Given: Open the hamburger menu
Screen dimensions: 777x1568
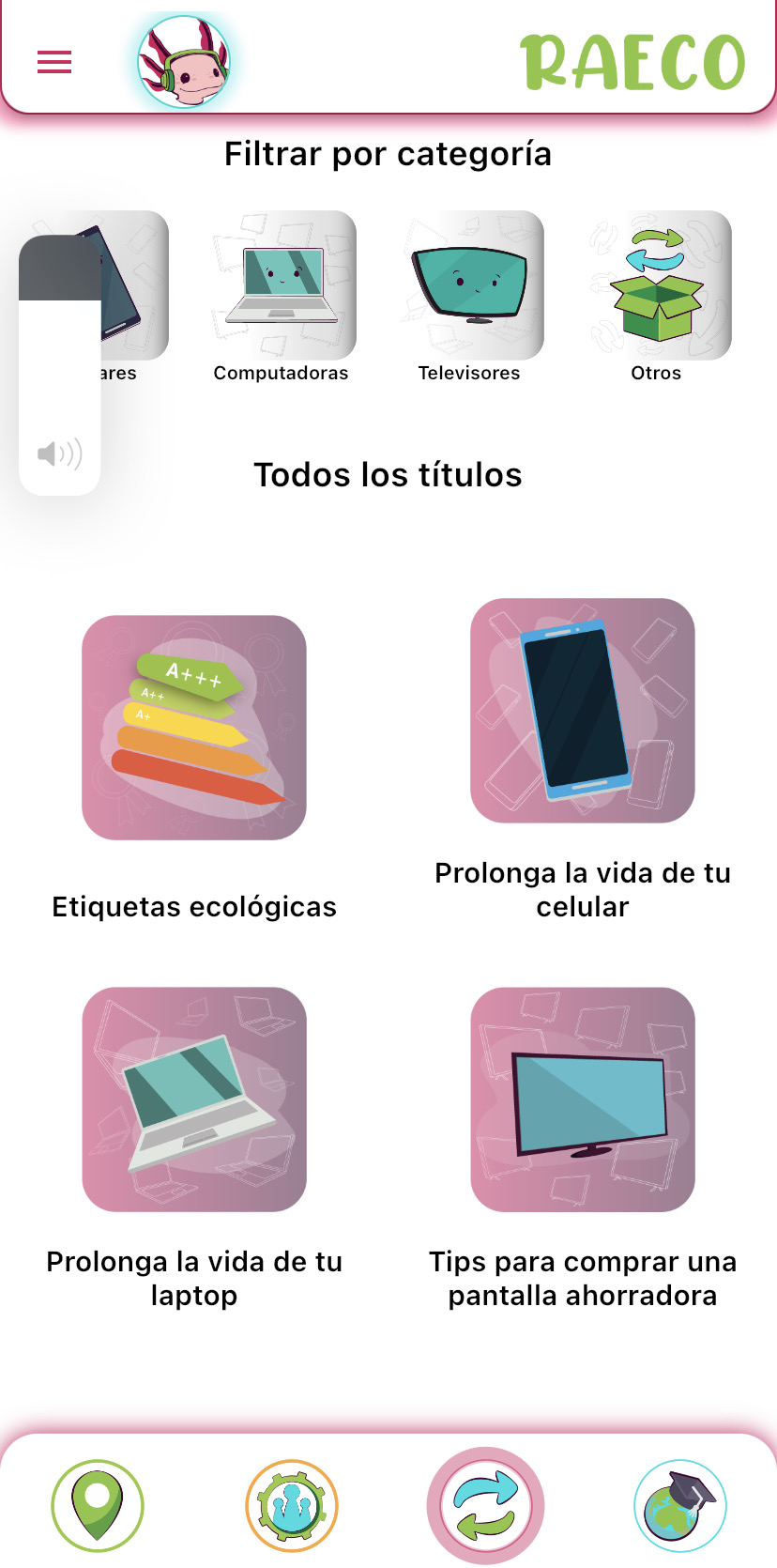Looking at the screenshot, I should [x=54, y=63].
